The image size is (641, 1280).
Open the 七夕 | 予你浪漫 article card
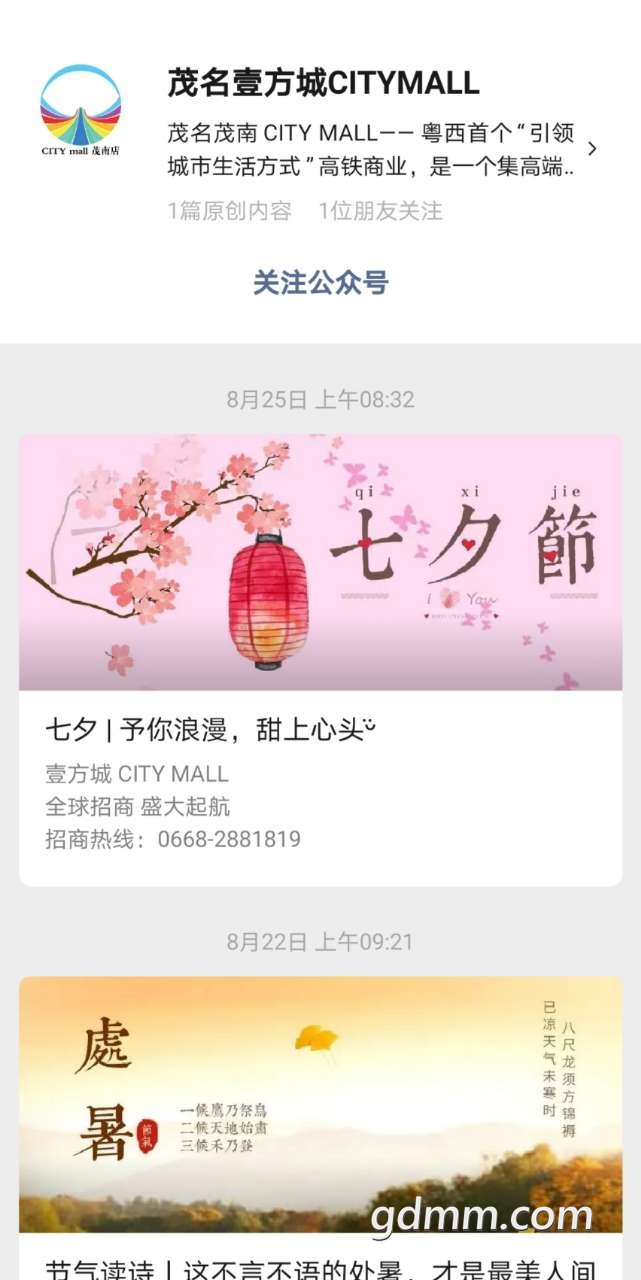320,660
